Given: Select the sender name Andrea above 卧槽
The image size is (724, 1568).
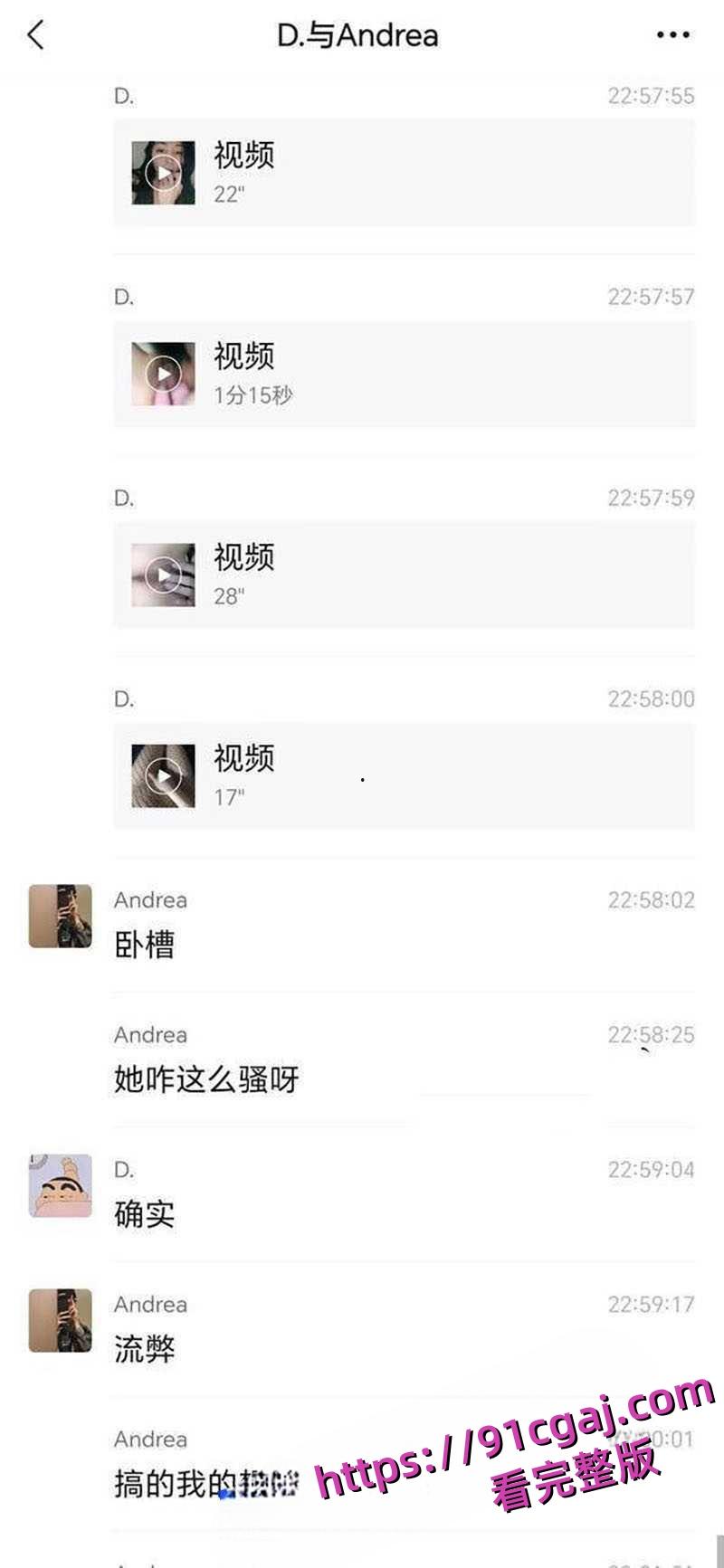Looking at the screenshot, I should [150, 899].
